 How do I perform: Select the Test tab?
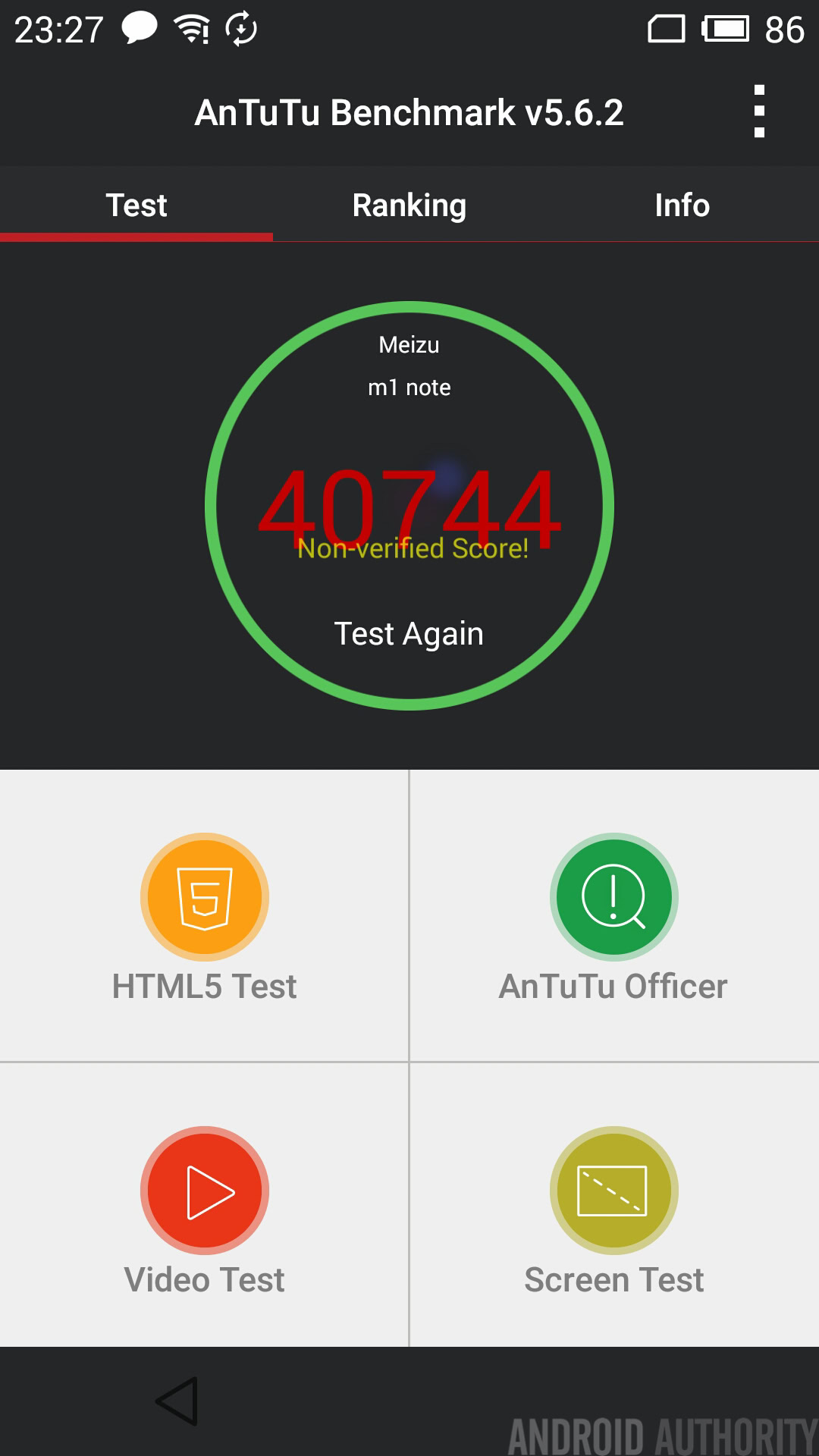click(x=136, y=205)
